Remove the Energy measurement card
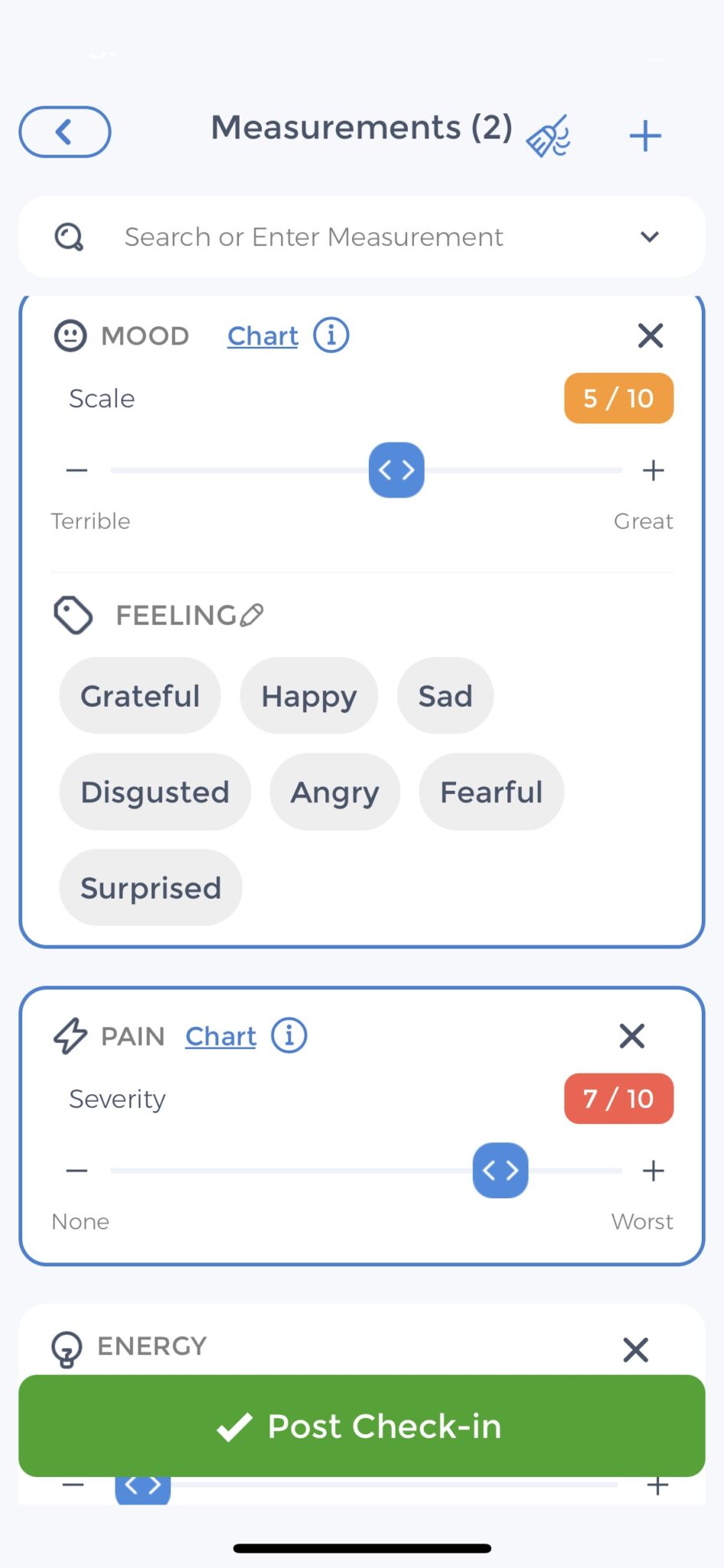 [635, 1350]
